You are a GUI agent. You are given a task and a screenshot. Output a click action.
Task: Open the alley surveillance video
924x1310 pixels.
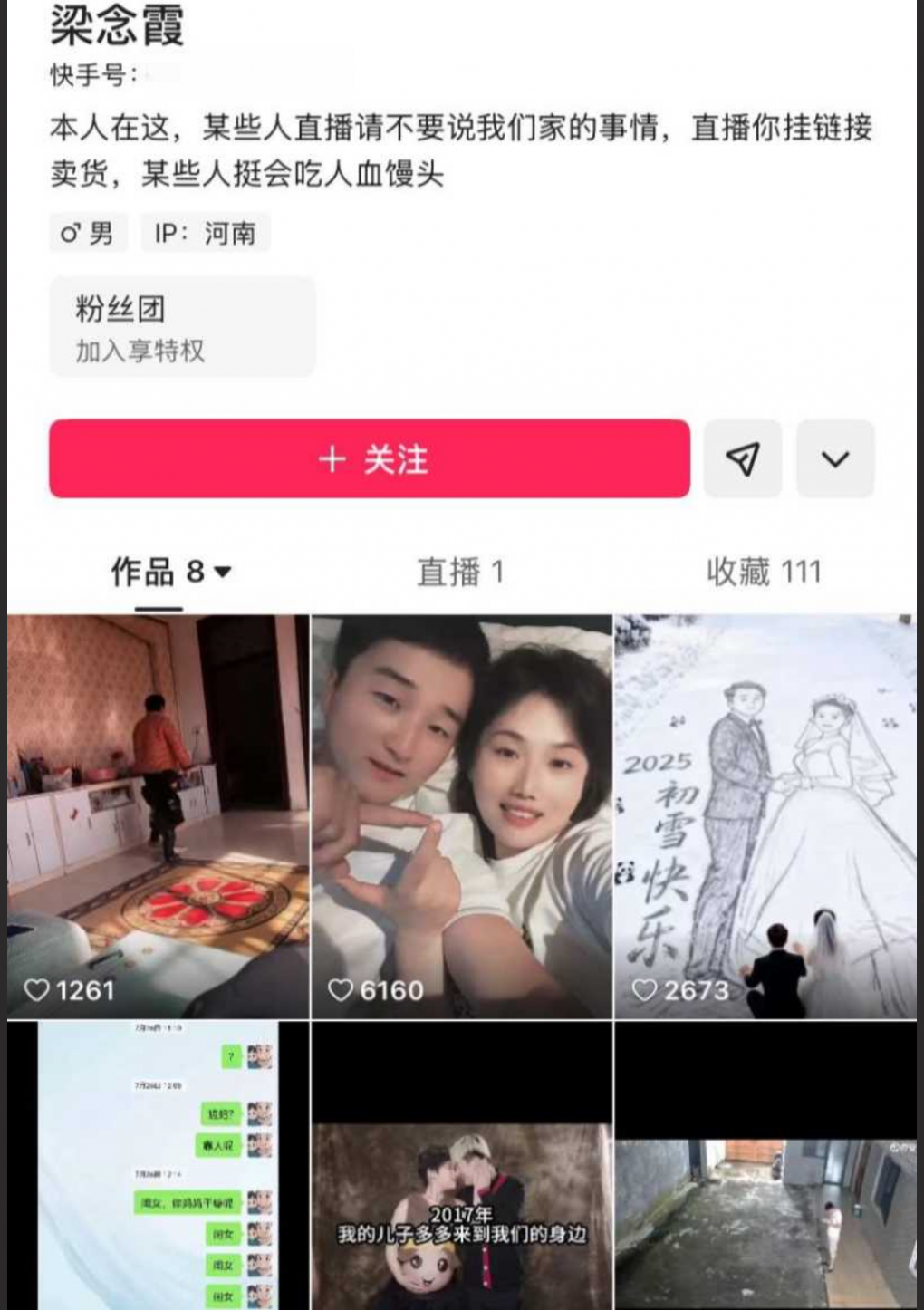coord(765,1166)
